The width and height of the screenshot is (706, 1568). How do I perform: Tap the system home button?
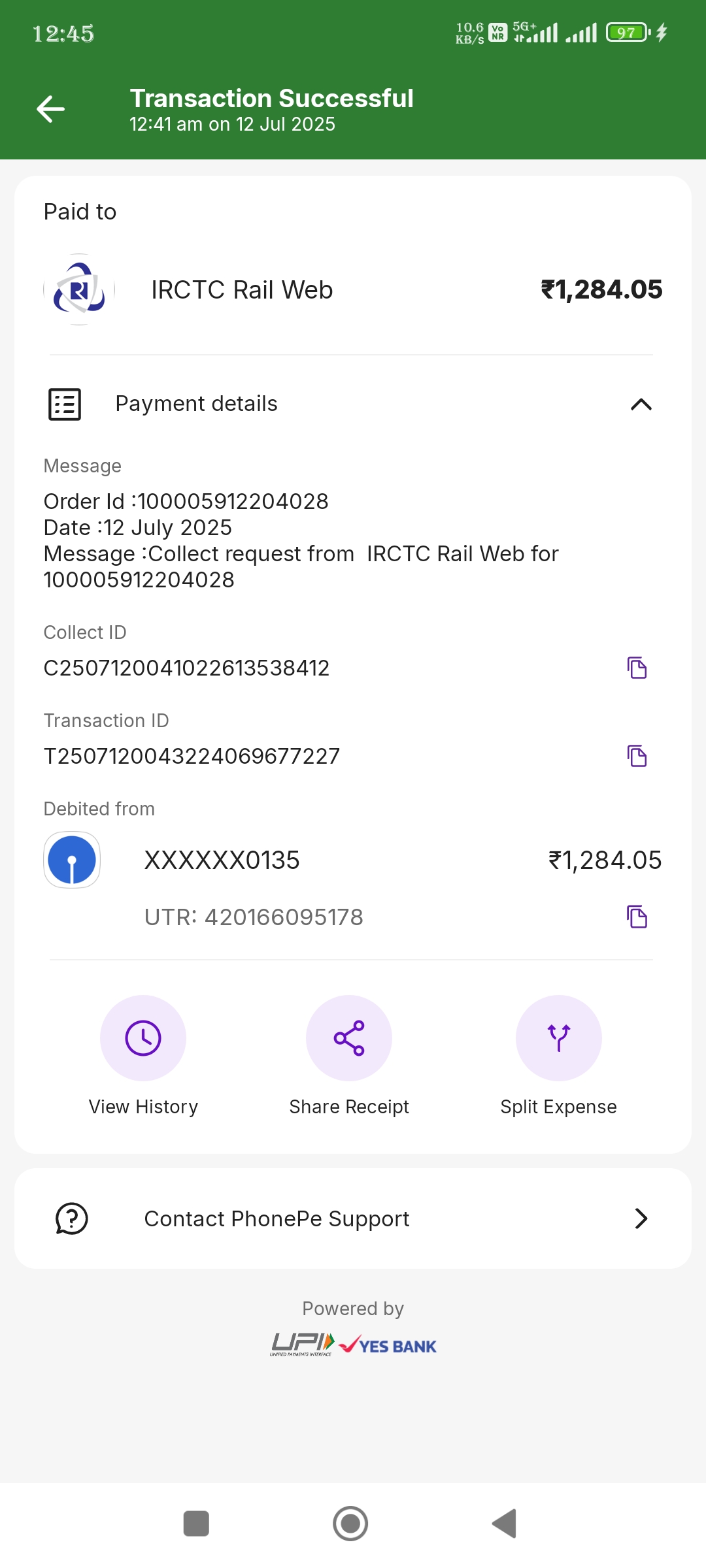coord(350,1524)
